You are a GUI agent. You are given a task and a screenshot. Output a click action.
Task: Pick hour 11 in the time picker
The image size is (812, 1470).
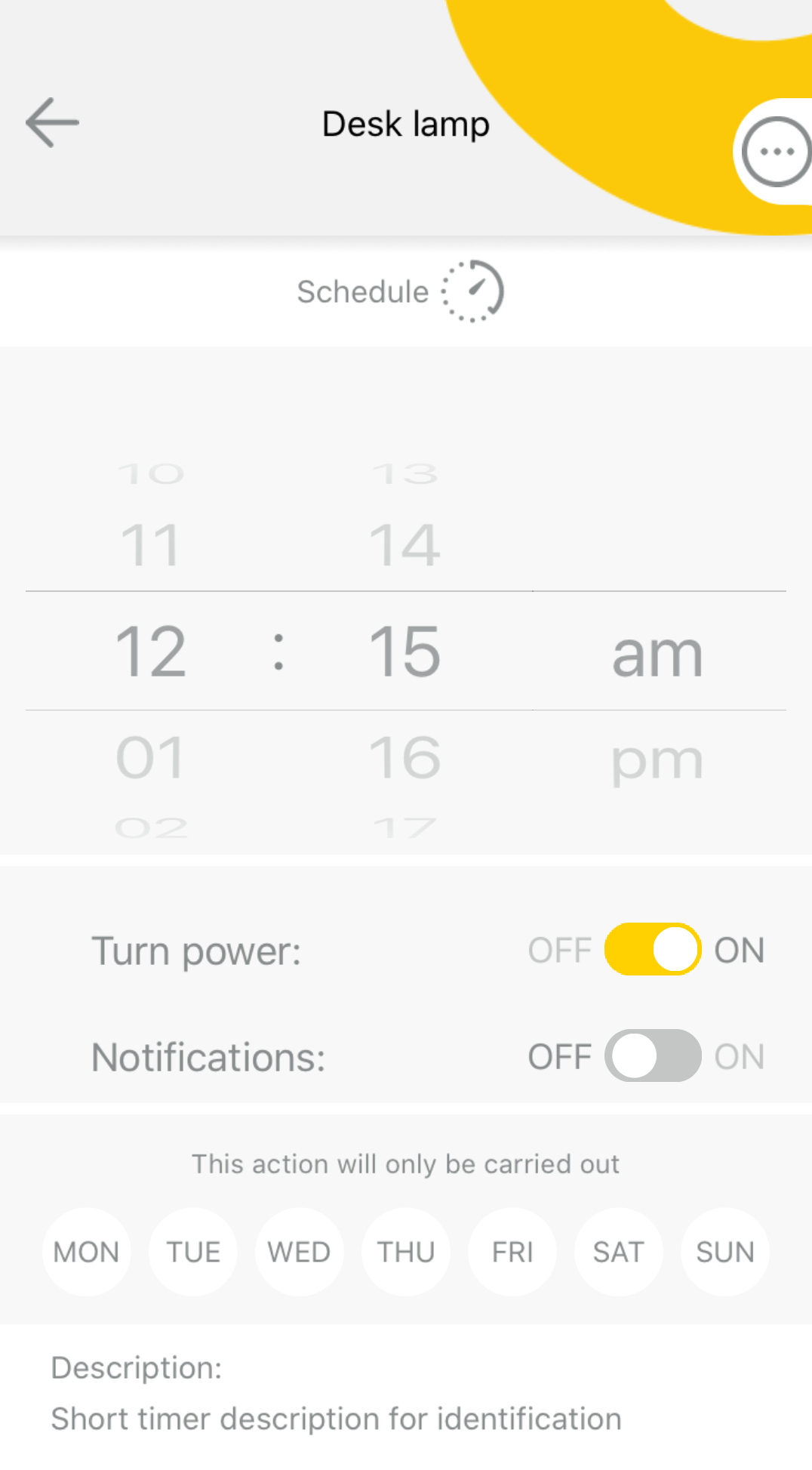pyautogui.click(x=150, y=545)
